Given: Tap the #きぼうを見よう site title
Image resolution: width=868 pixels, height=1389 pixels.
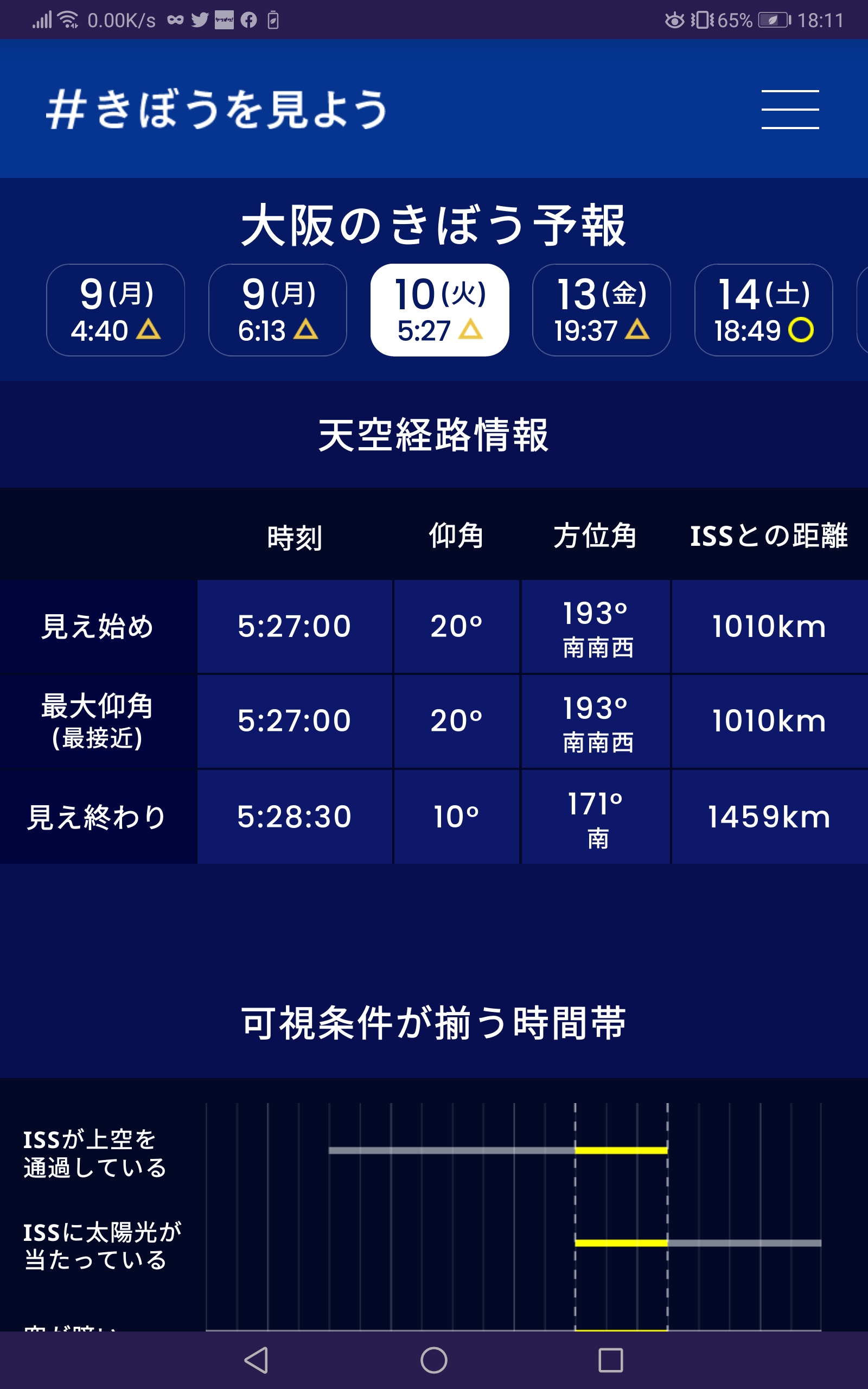Looking at the screenshot, I should coord(217,109).
